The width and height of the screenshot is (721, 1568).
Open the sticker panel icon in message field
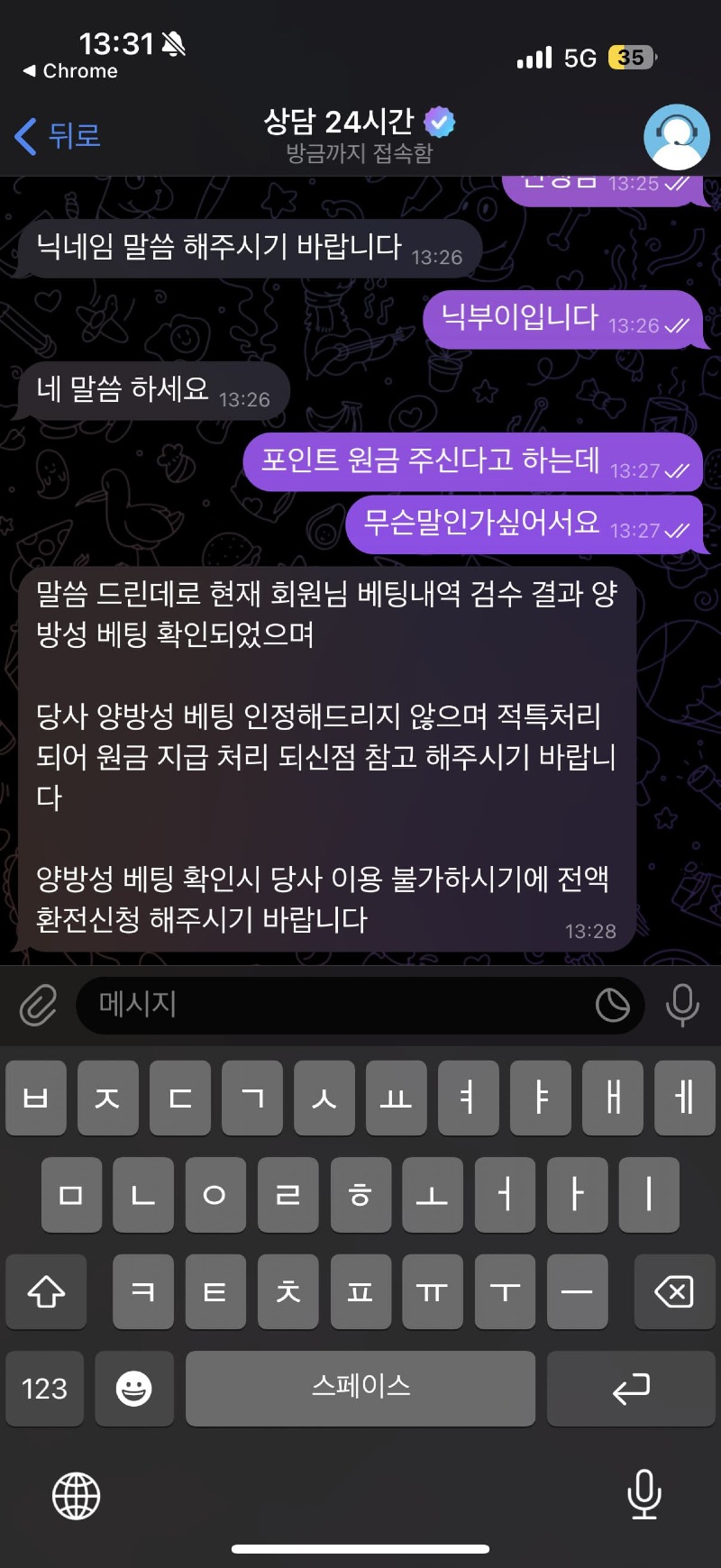613,1005
